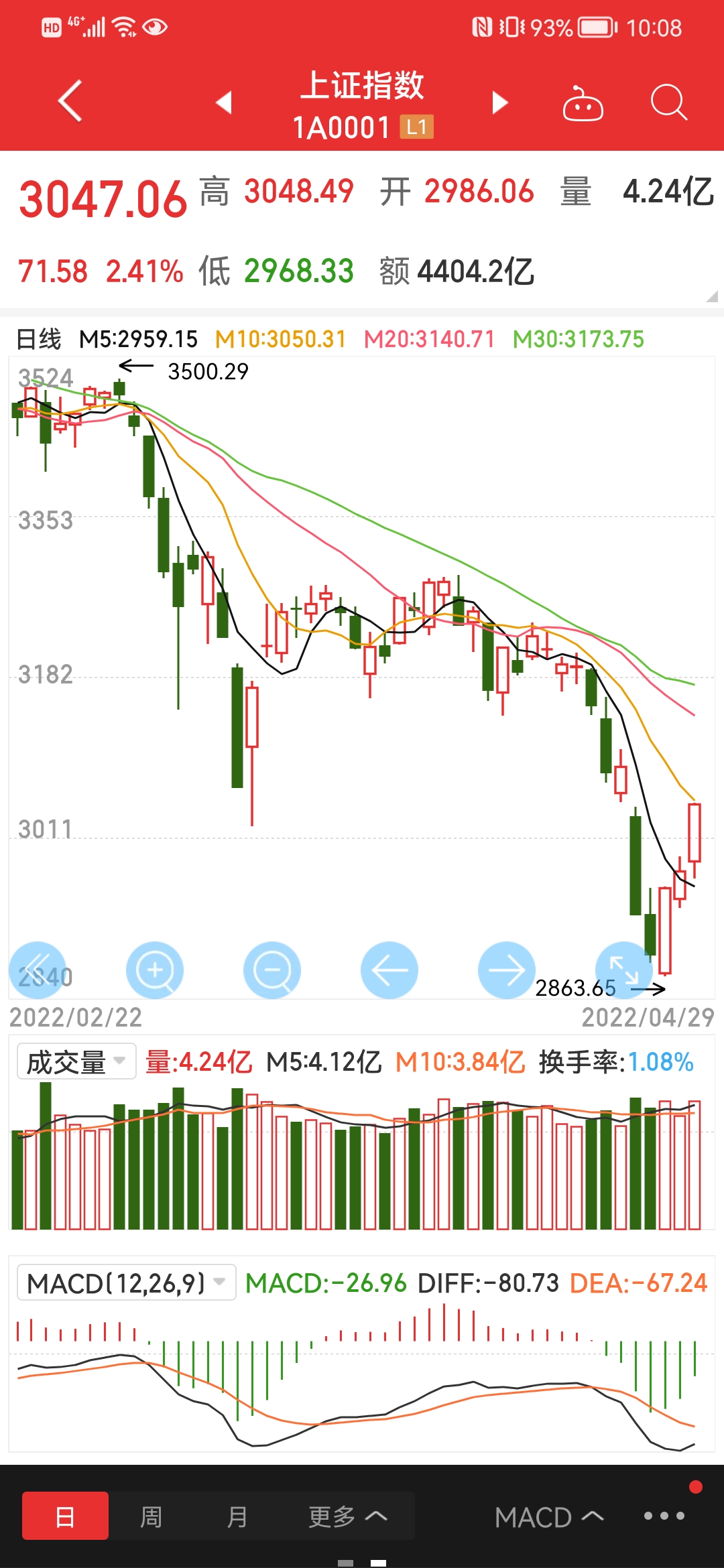Expand quote details via corner triangle

click(712, 296)
